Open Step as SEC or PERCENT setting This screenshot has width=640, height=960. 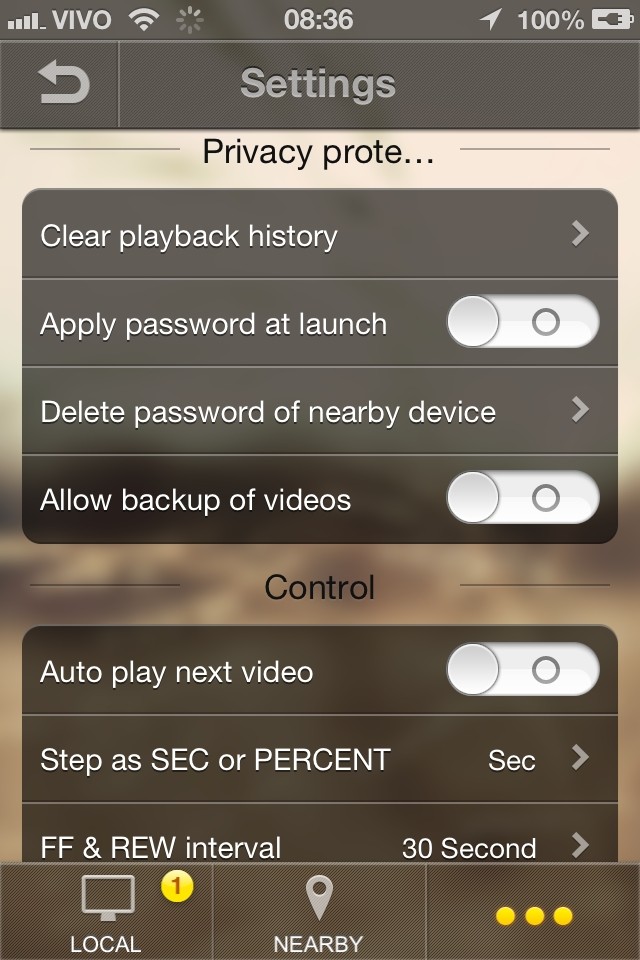(x=318, y=759)
